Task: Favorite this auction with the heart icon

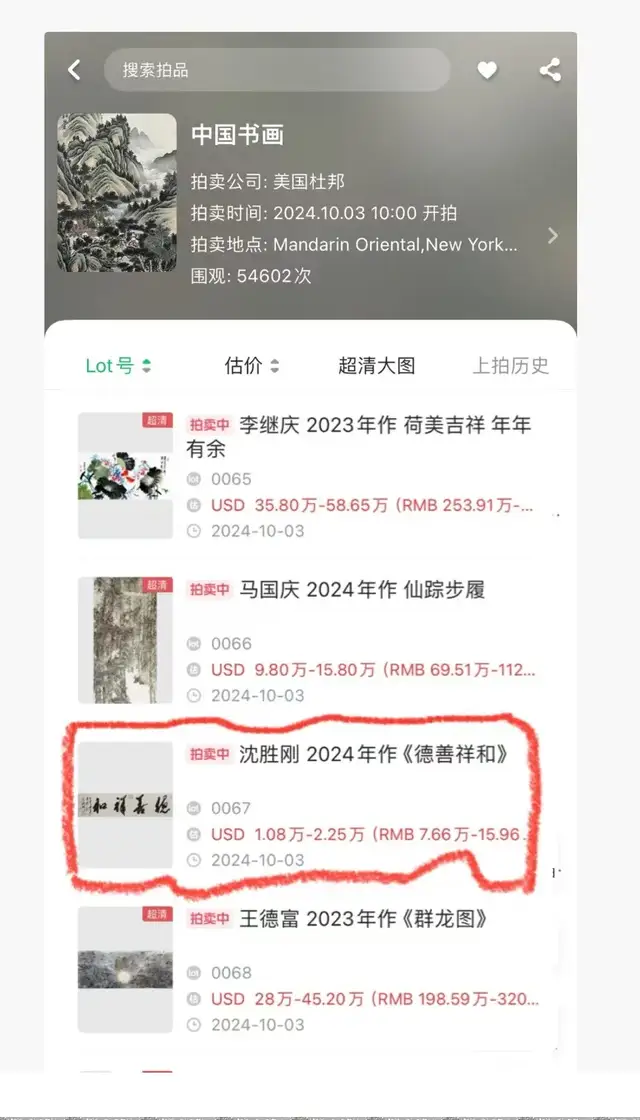Action: (x=487, y=70)
